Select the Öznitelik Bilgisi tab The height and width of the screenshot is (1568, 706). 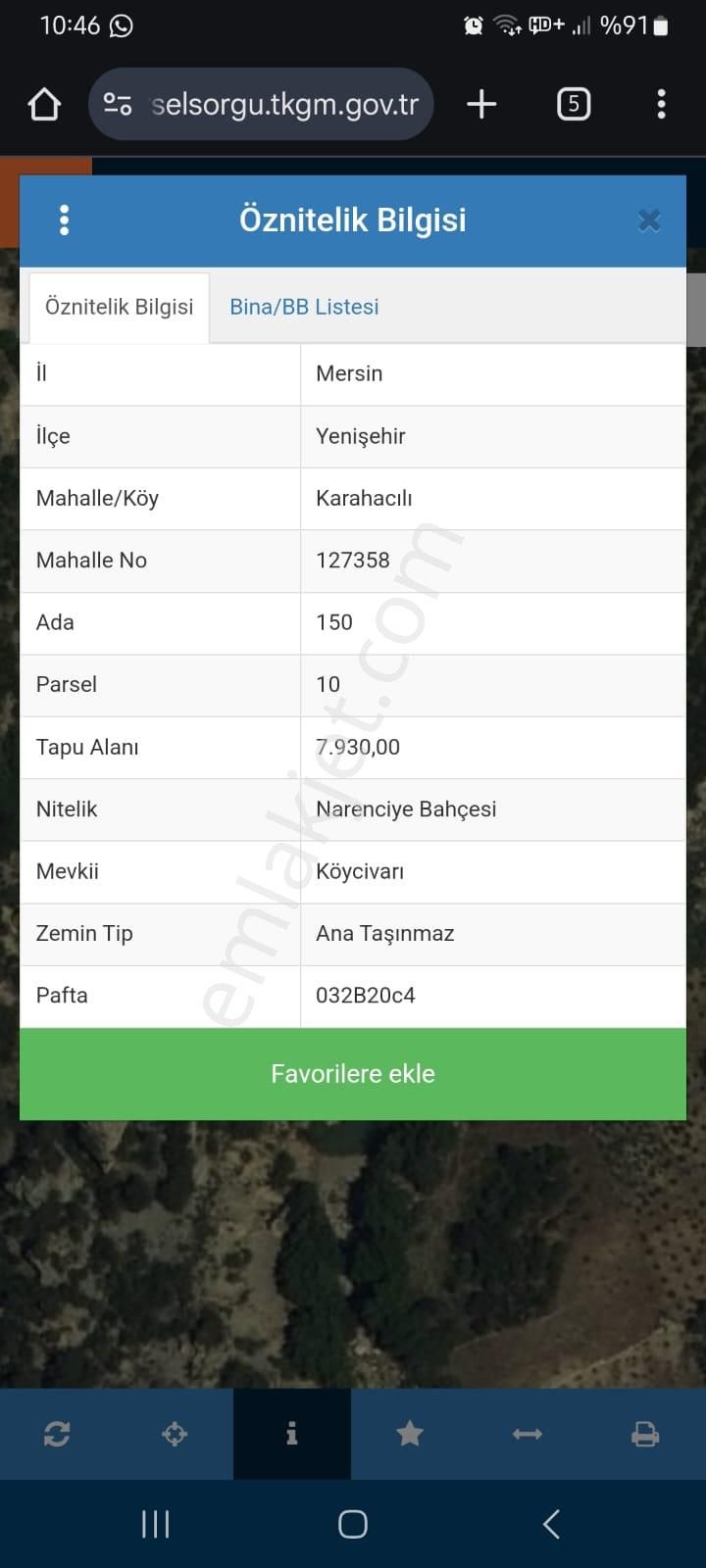[120, 307]
